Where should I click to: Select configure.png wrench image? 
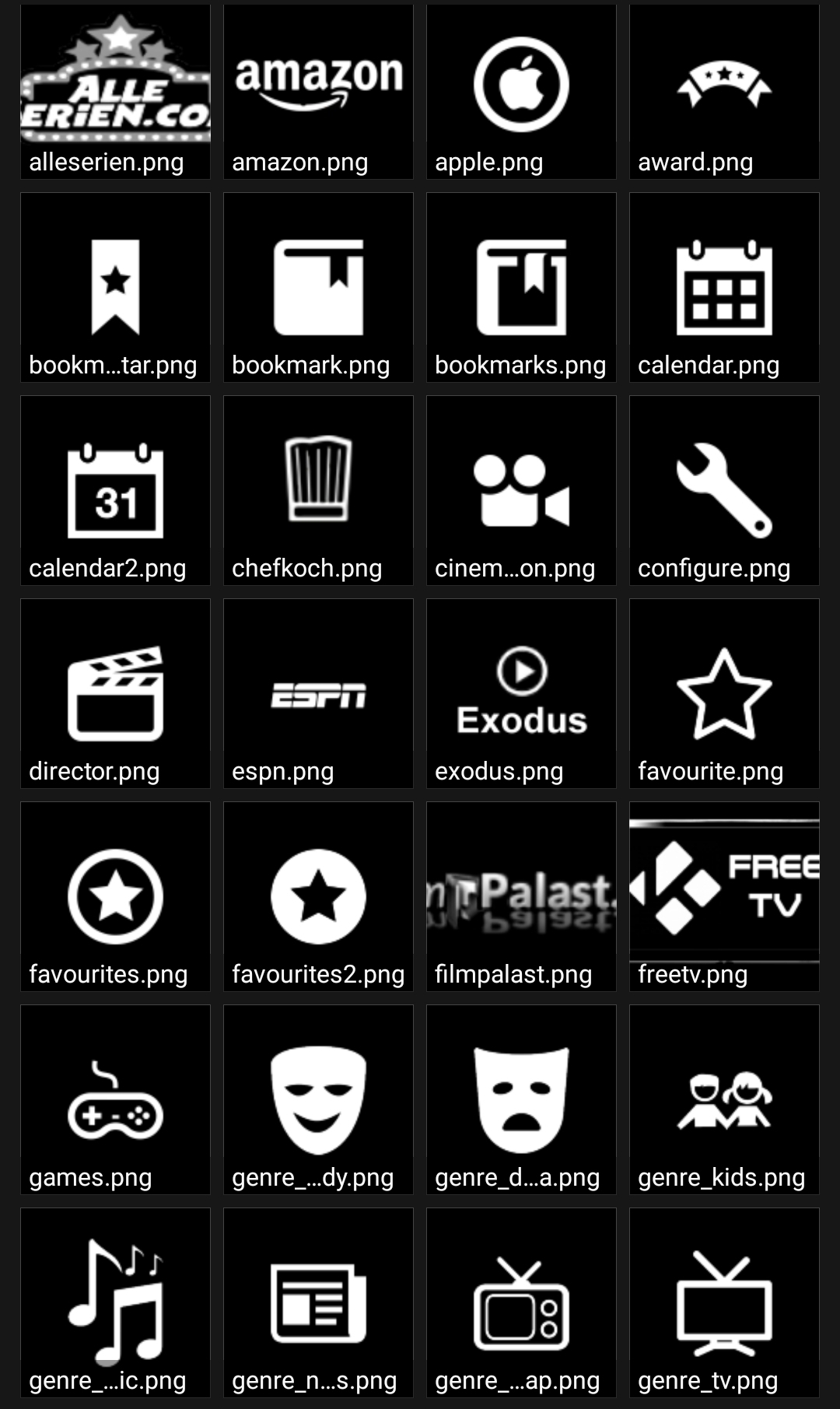pos(724,491)
